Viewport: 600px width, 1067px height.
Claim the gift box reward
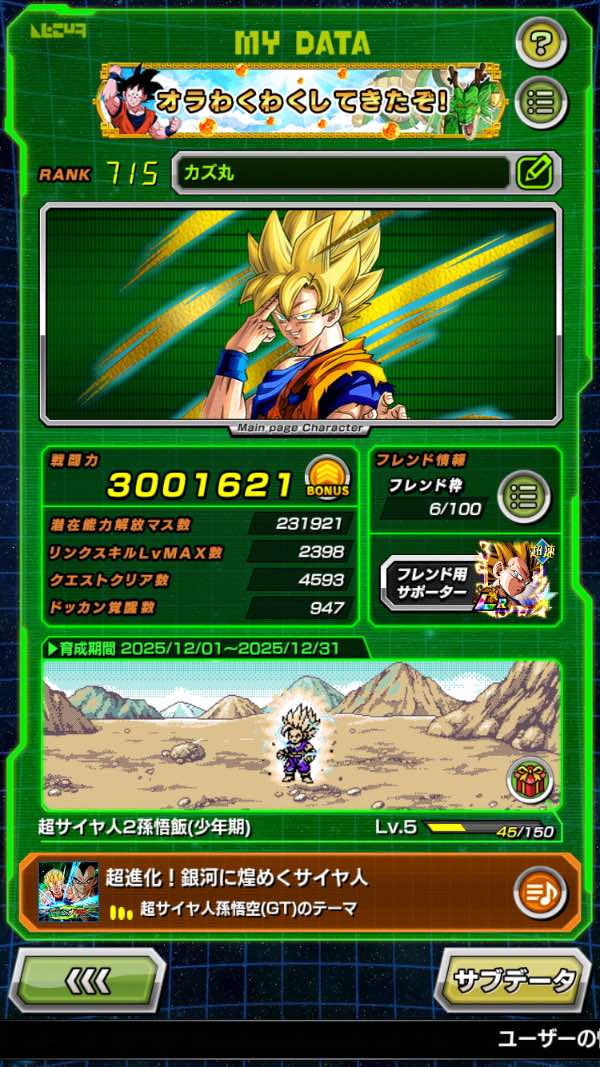[x=529, y=779]
